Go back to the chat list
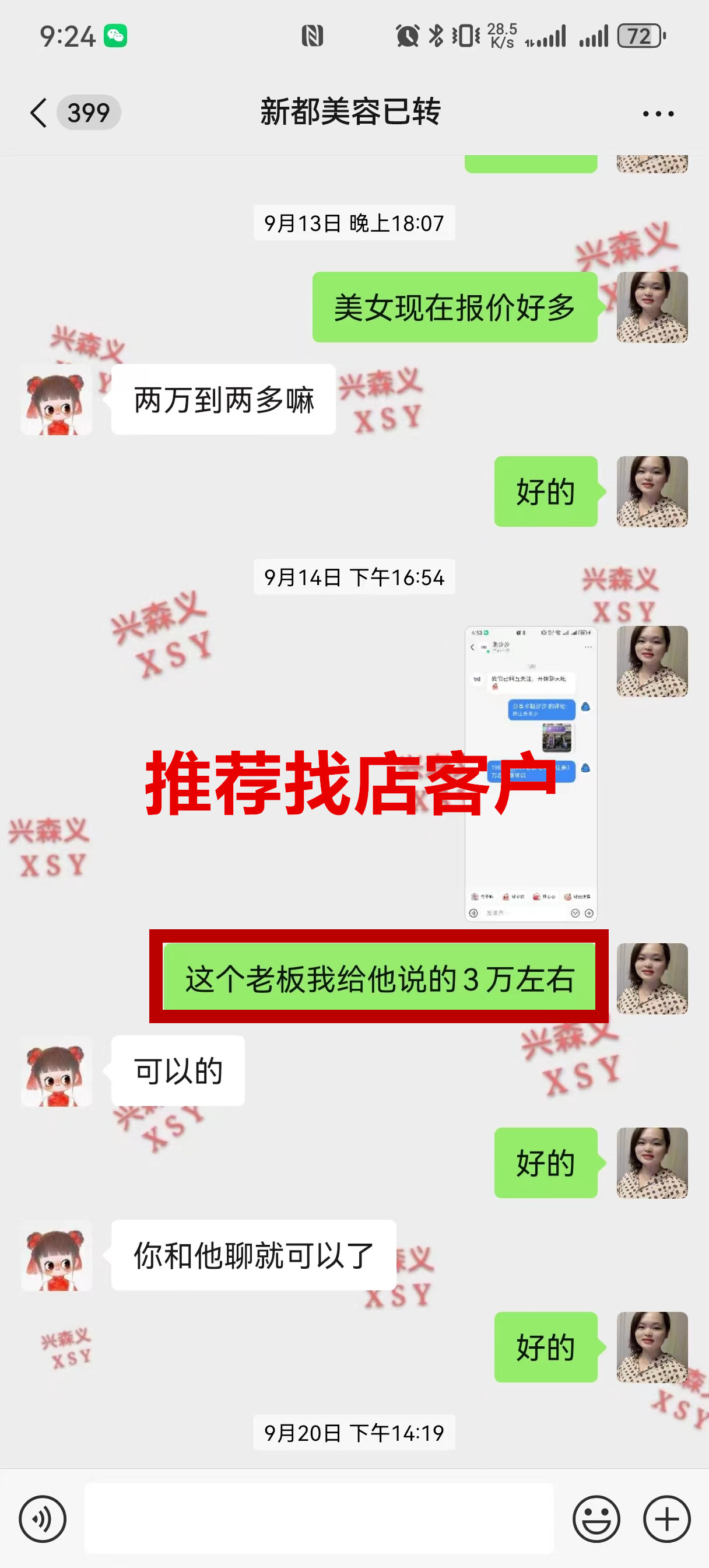 (x=39, y=113)
